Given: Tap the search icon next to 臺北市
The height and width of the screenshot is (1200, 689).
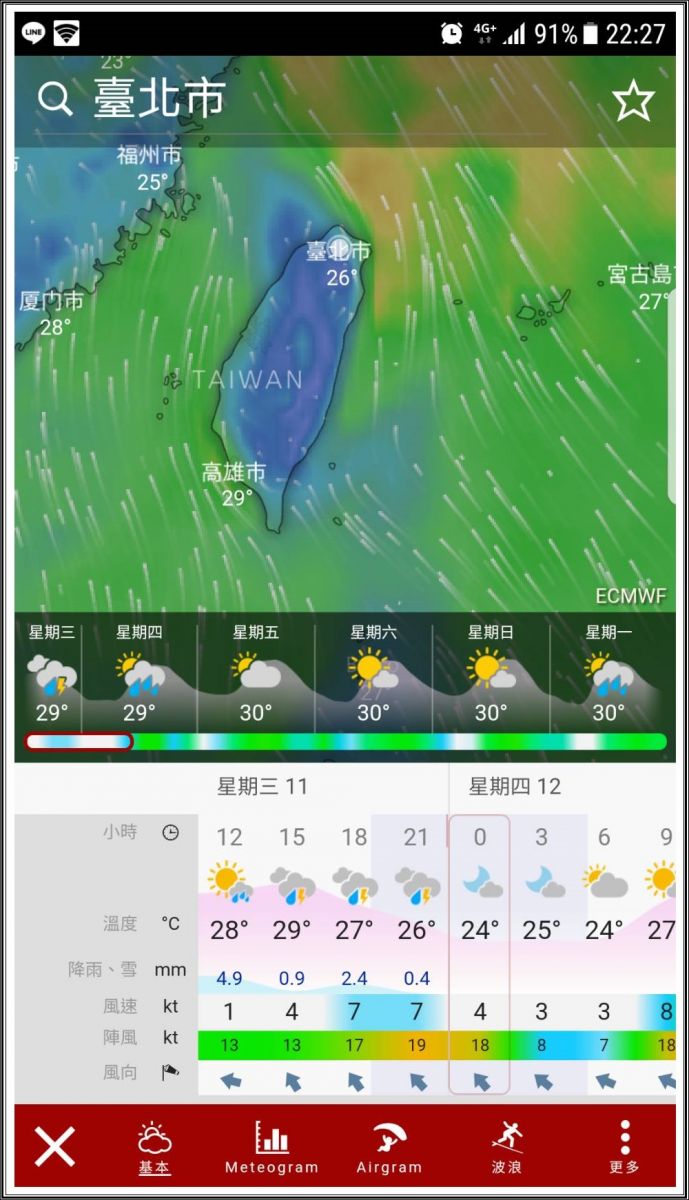Looking at the screenshot, I should (55, 98).
